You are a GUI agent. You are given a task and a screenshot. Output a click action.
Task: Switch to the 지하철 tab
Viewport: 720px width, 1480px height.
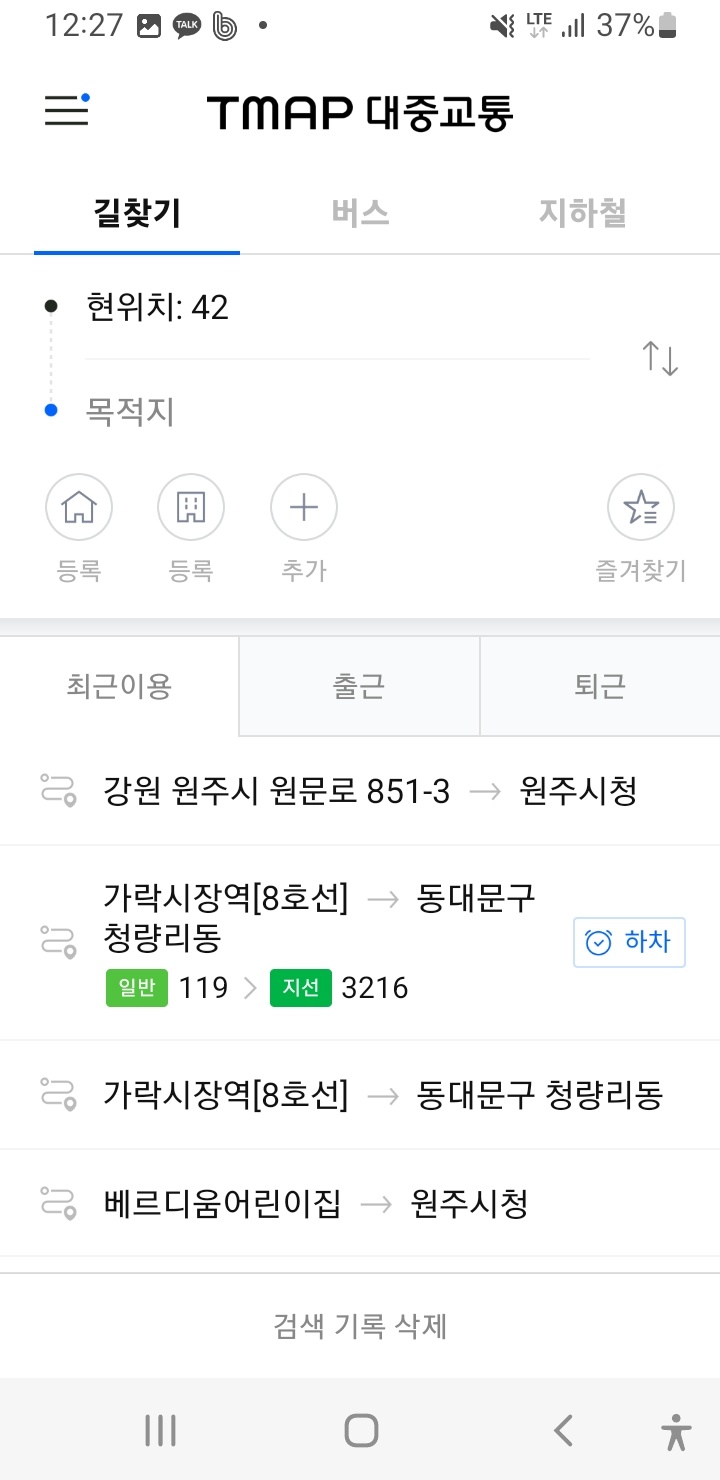click(x=583, y=213)
